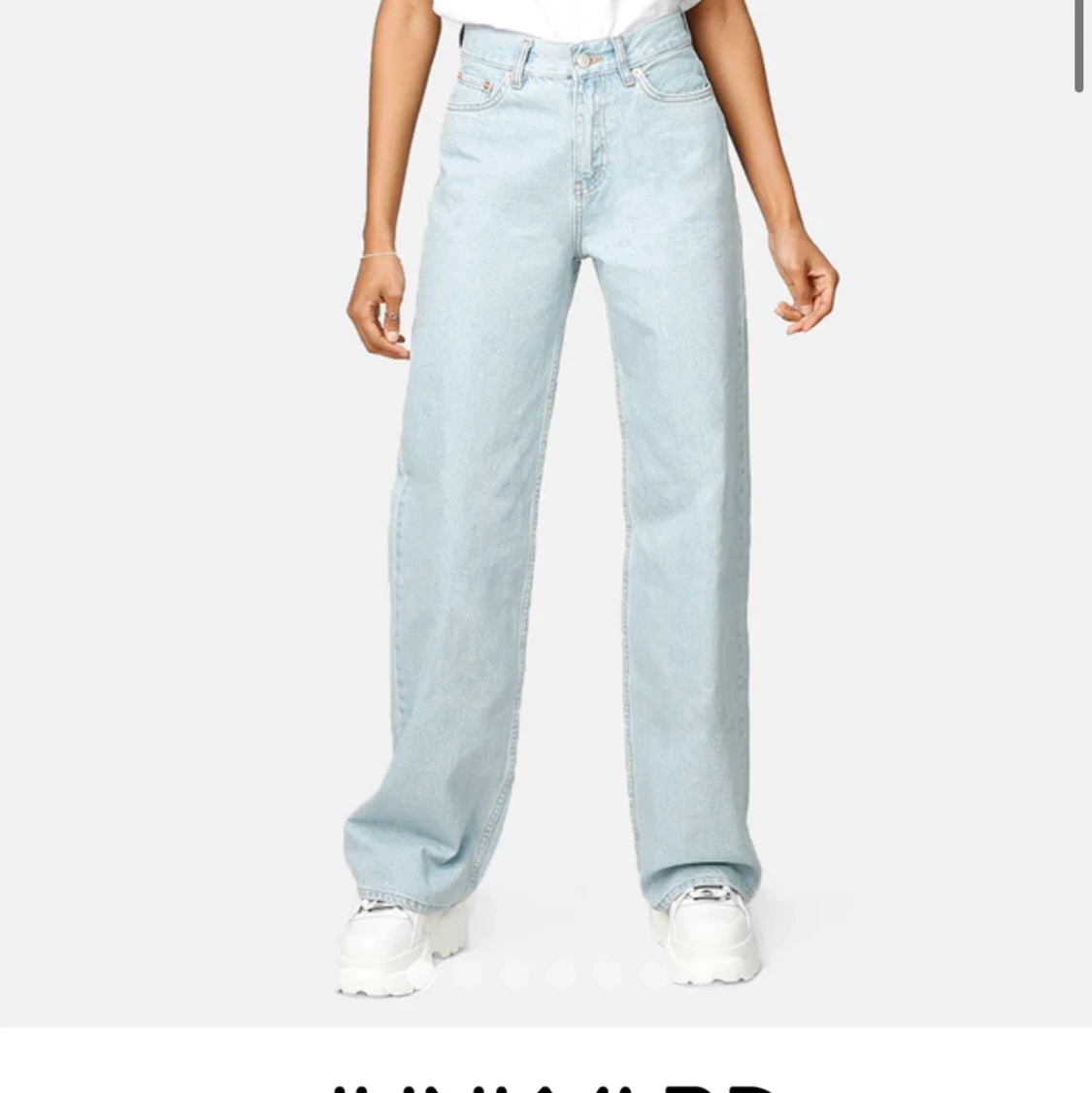
Task: Open the brand page via the JUNKYARD wordmark
Action: pyautogui.click(x=546, y=1082)
